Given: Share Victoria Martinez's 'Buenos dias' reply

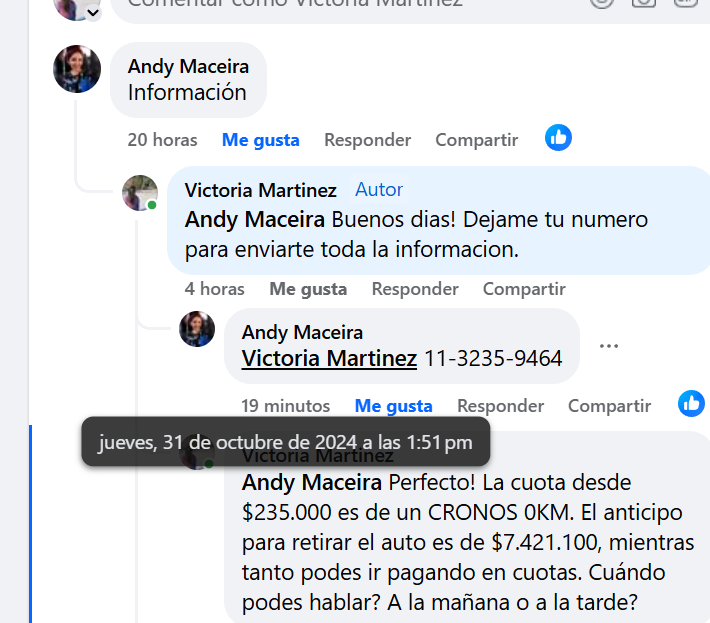Looking at the screenshot, I should (x=524, y=289).
